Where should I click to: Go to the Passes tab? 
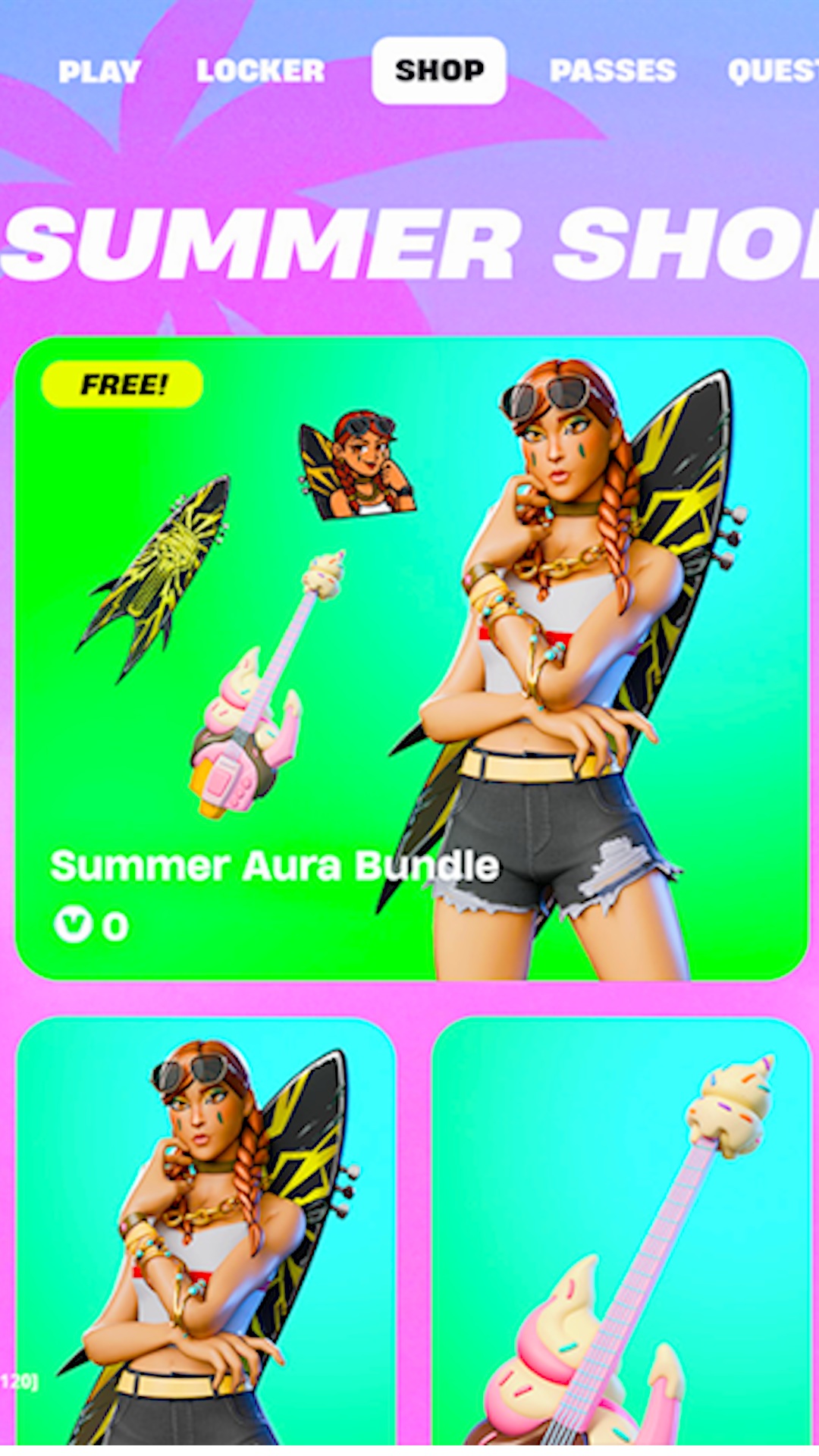[613, 71]
